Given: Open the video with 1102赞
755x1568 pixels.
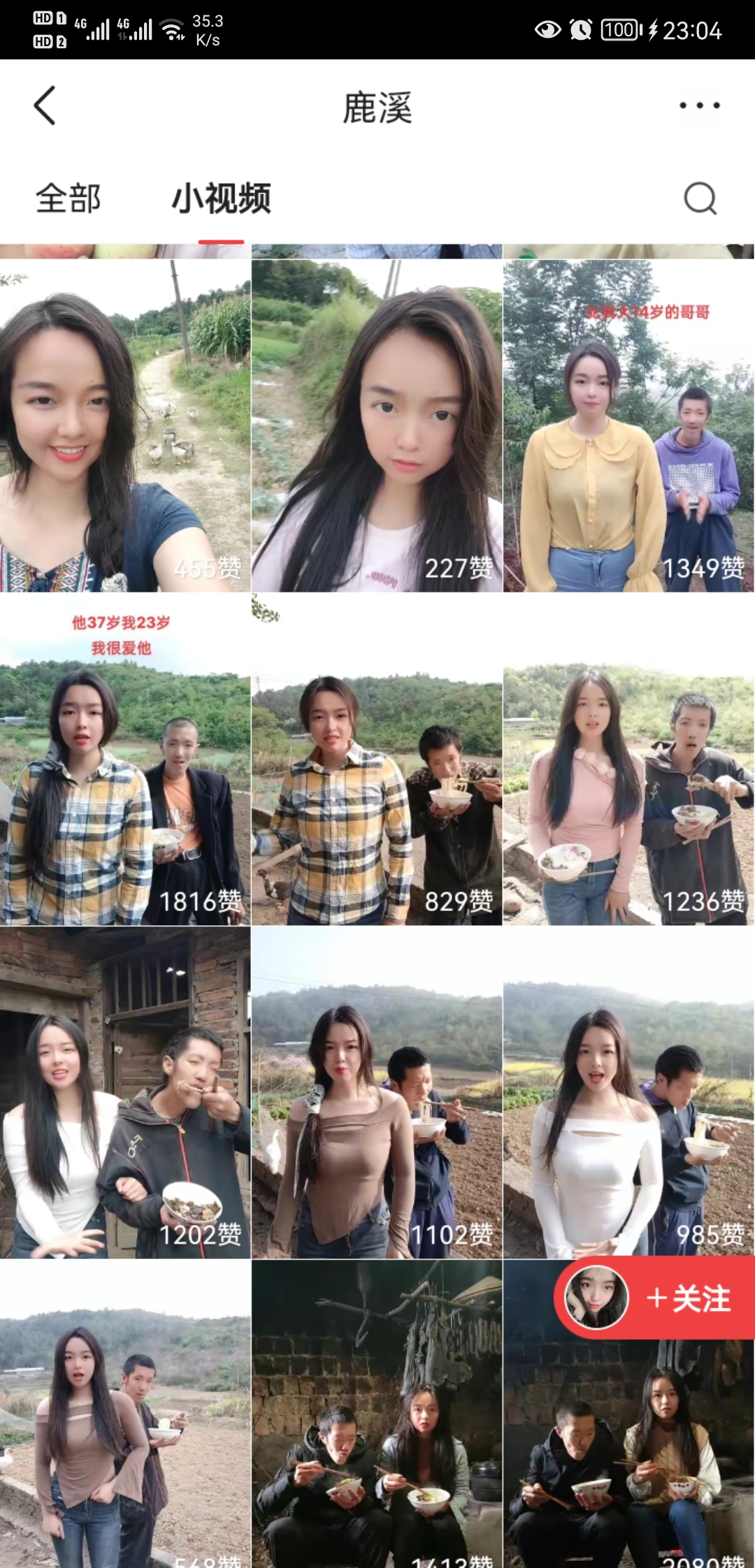Looking at the screenshot, I should (377, 1094).
